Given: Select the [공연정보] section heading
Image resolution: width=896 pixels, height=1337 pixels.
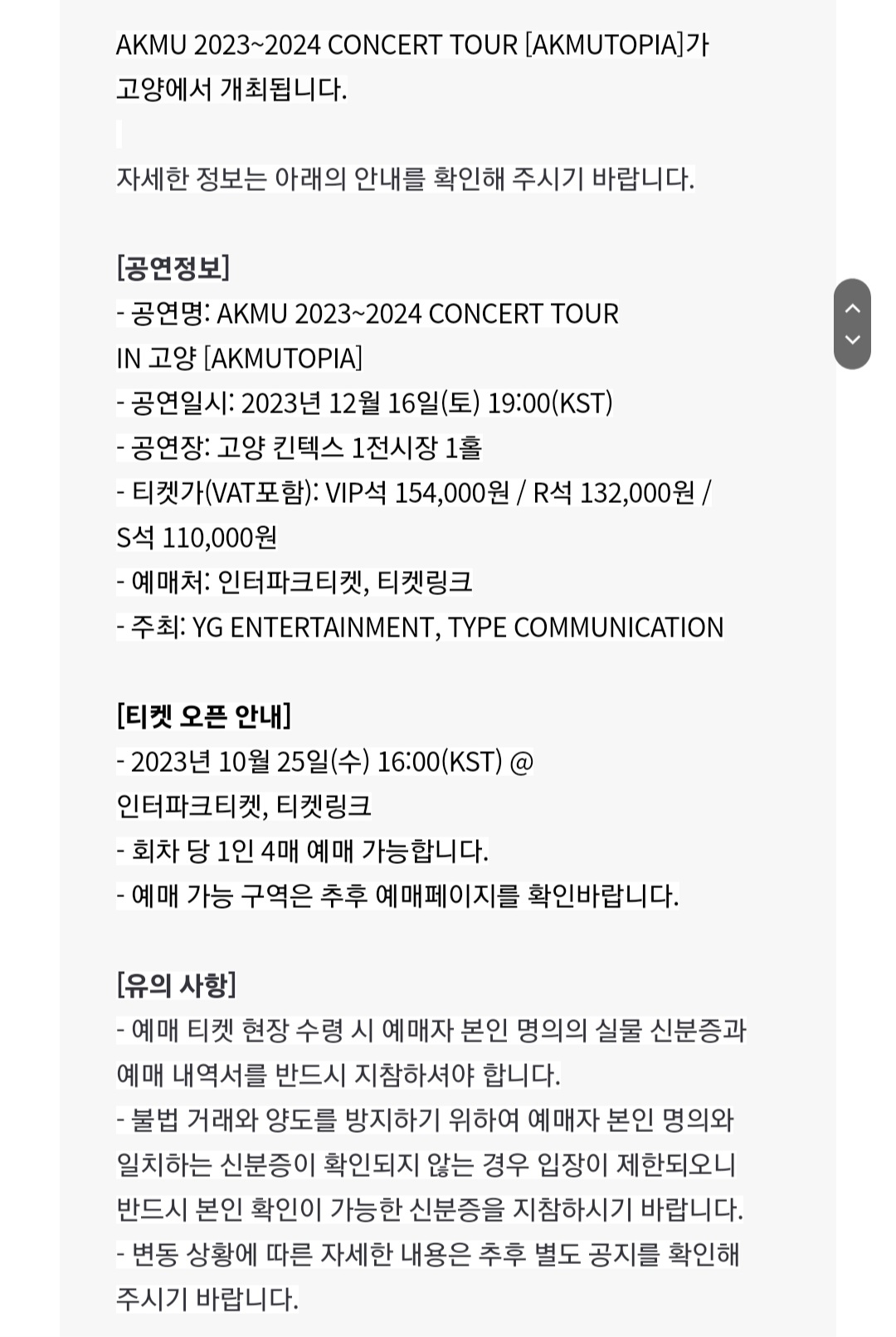Looking at the screenshot, I should 174,268.
